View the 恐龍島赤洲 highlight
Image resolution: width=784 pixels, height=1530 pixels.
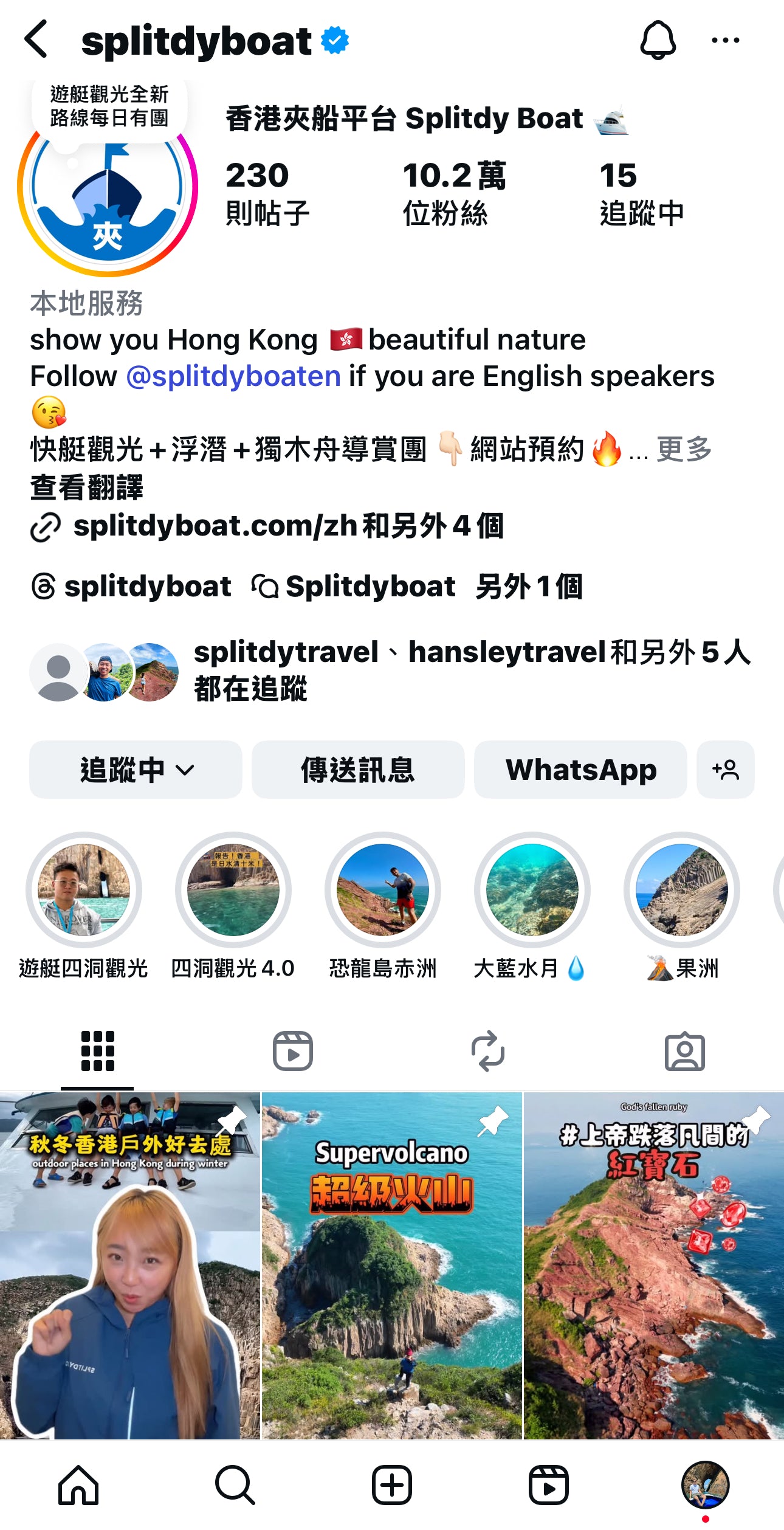coord(383,891)
